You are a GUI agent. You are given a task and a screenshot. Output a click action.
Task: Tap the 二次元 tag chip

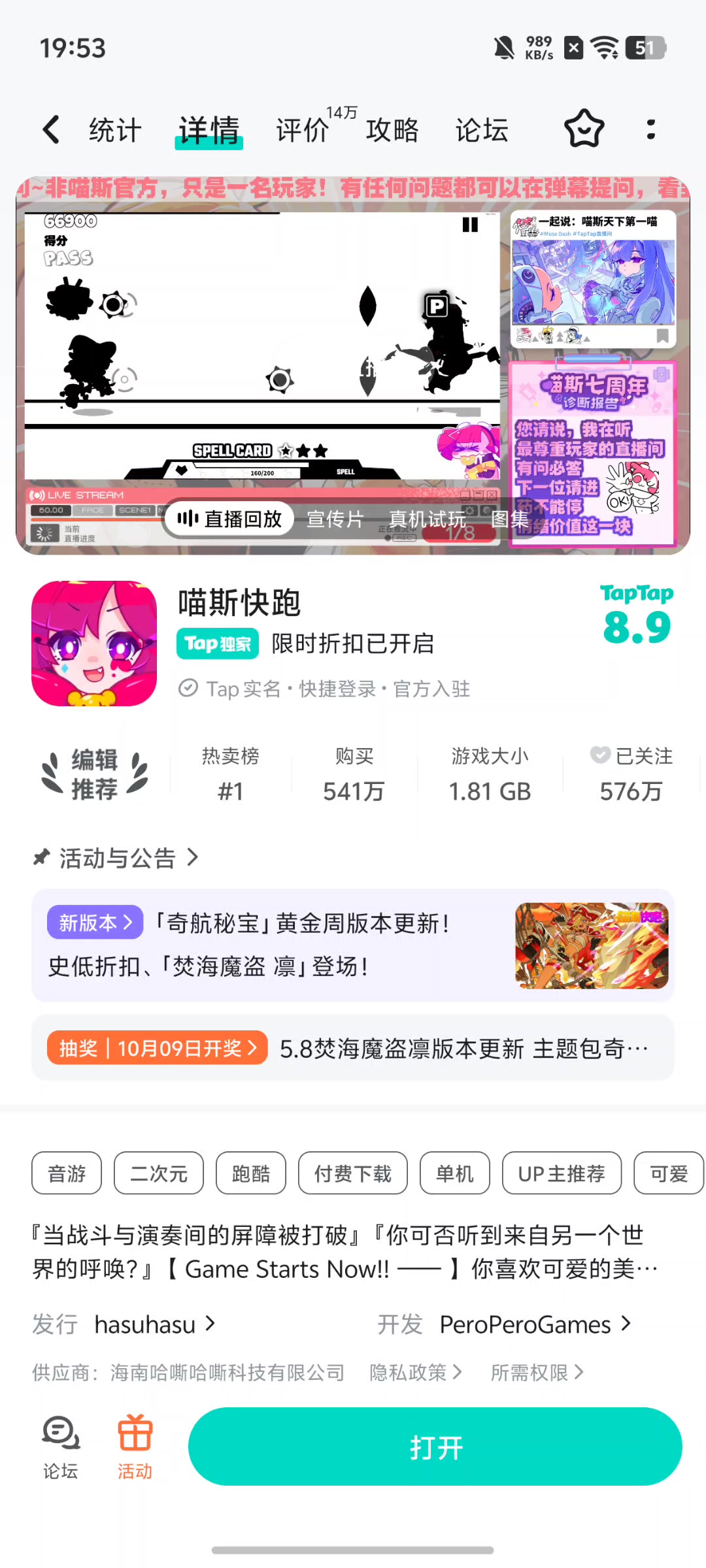click(x=159, y=1173)
